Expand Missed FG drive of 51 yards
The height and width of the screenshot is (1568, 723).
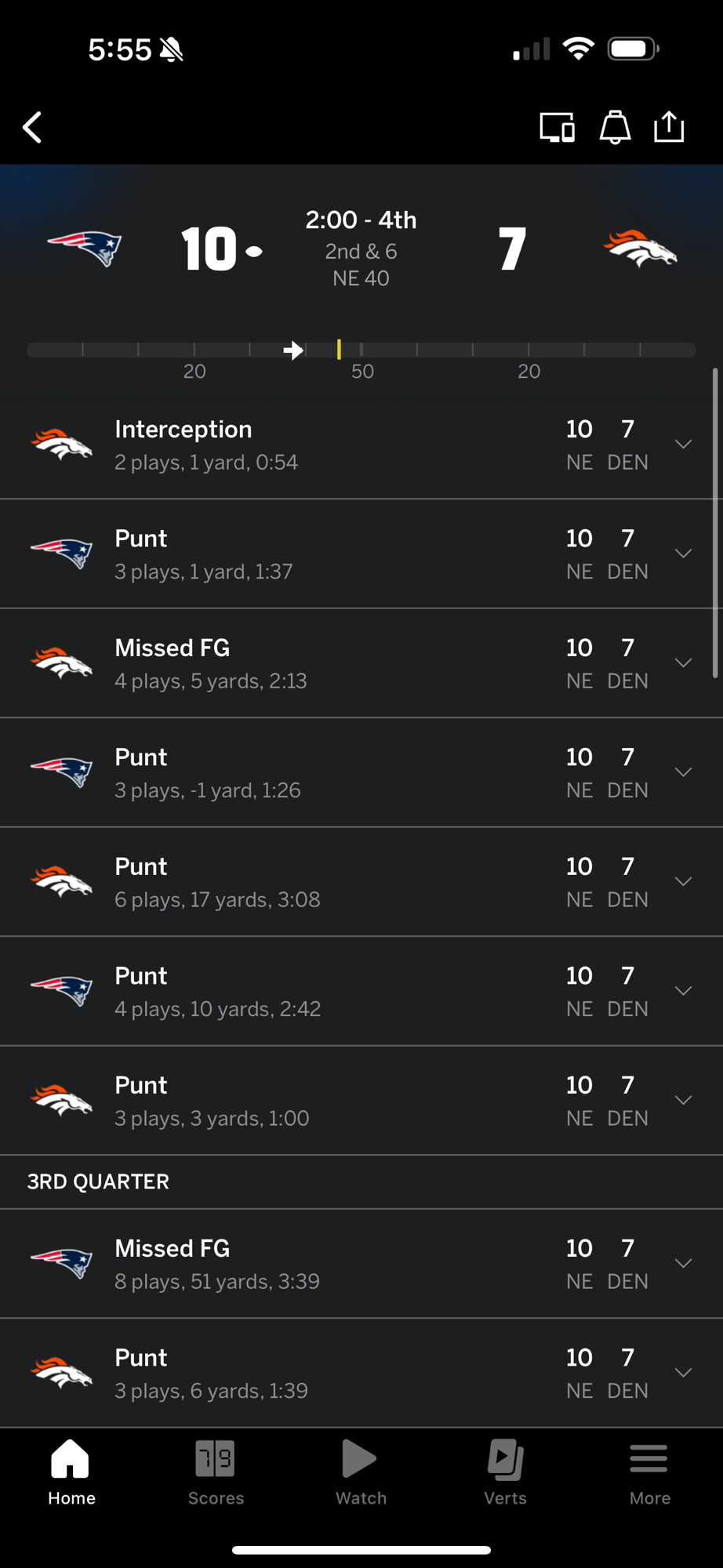[683, 1264]
